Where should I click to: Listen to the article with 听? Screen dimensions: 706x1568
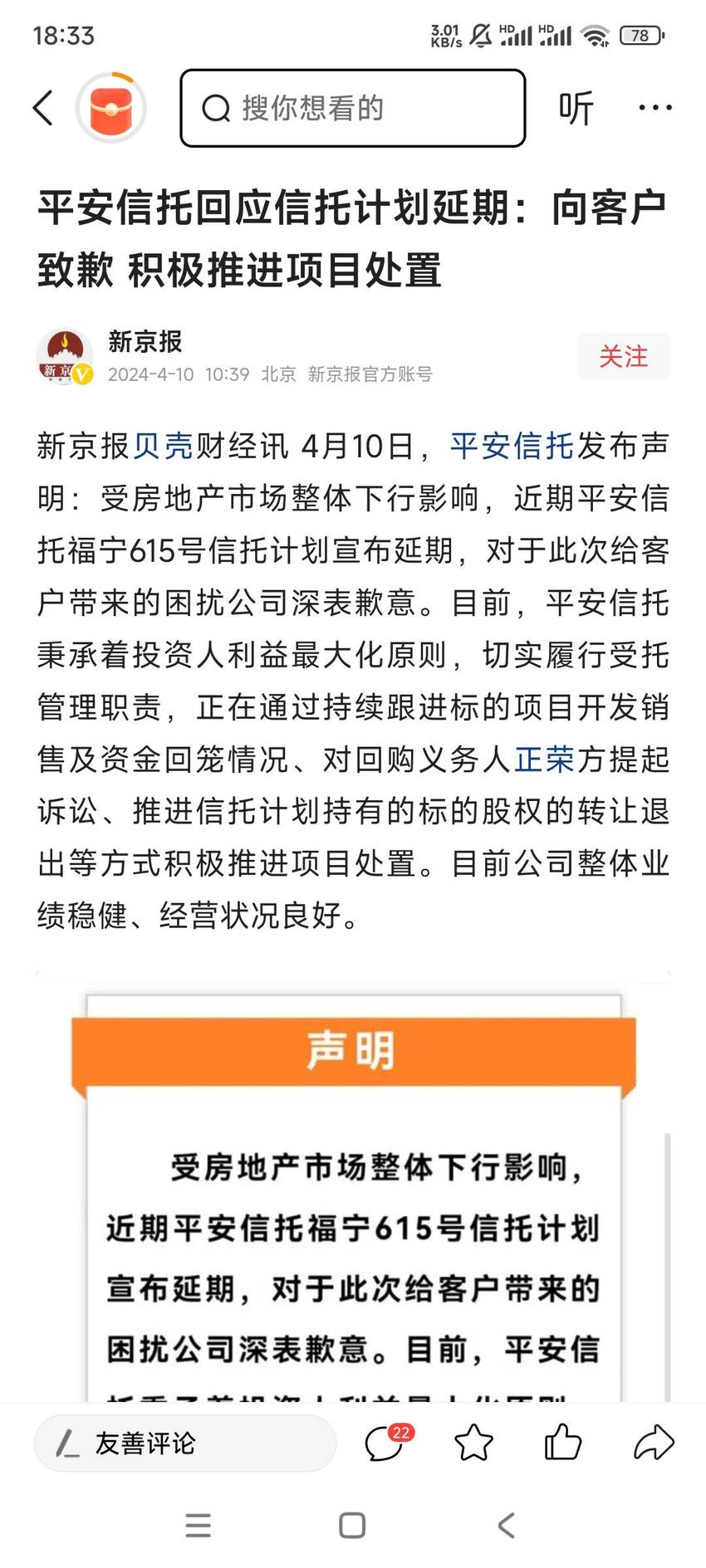pos(576,108)
